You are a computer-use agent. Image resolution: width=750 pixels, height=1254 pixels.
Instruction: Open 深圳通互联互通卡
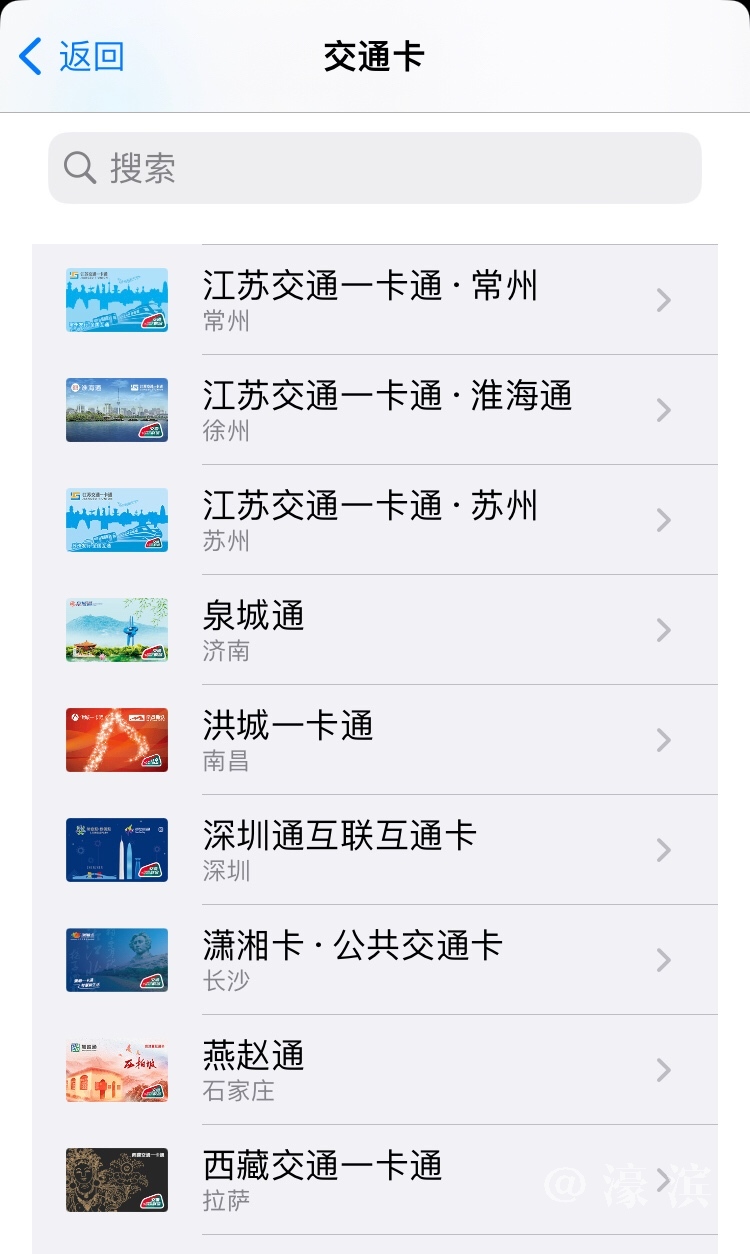375,850
